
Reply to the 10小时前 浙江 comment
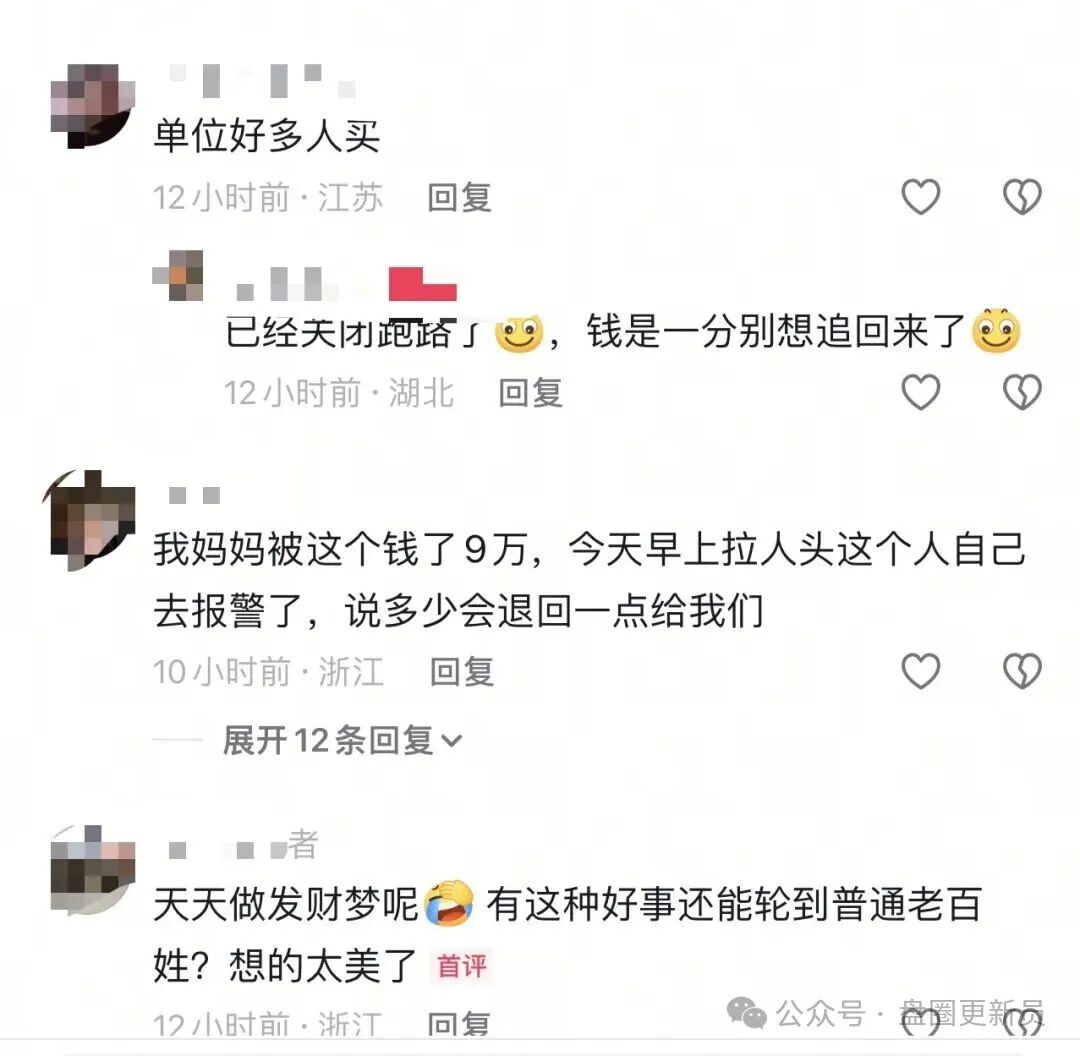461,671
